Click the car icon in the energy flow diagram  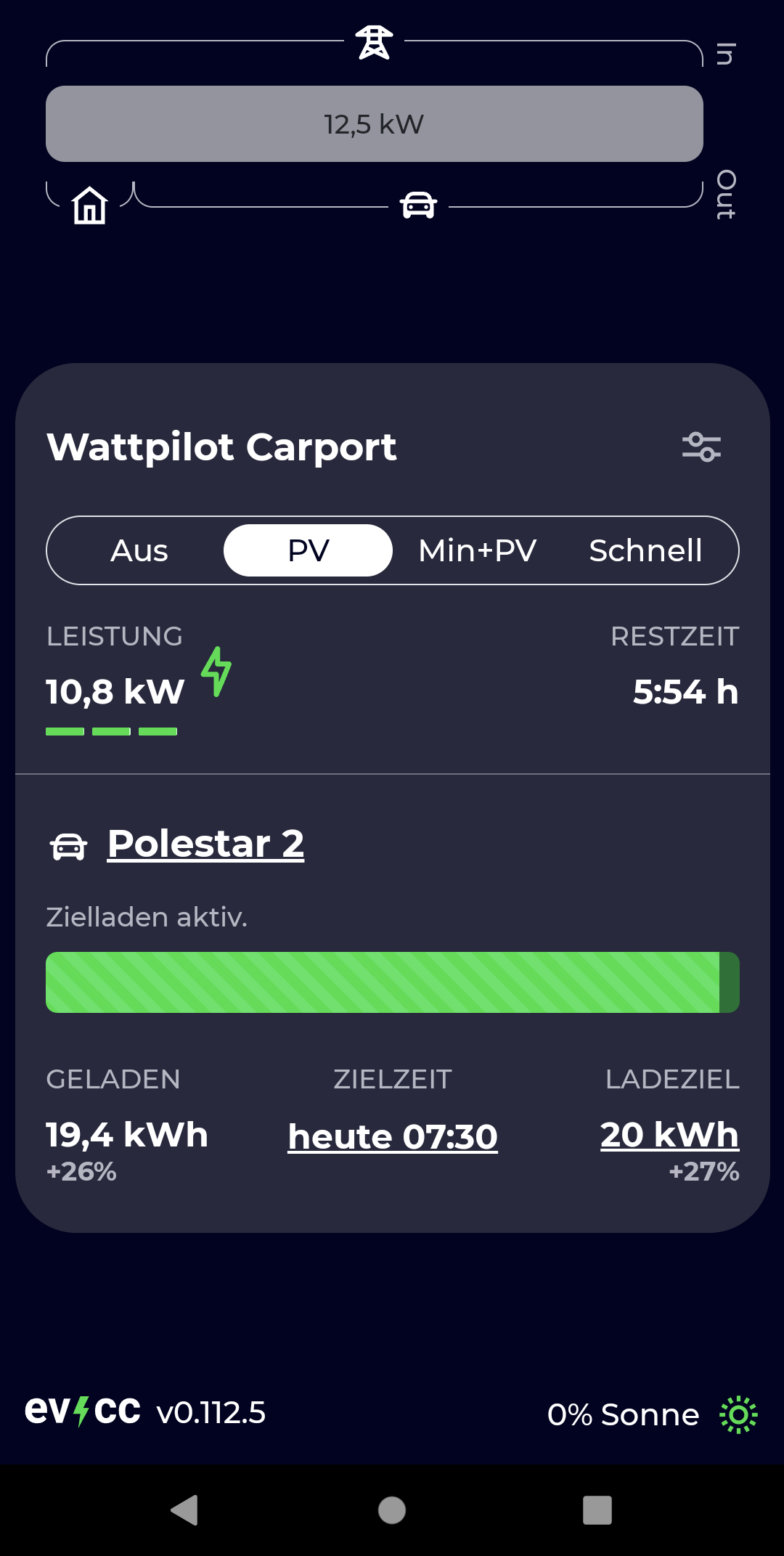[417, 205]
